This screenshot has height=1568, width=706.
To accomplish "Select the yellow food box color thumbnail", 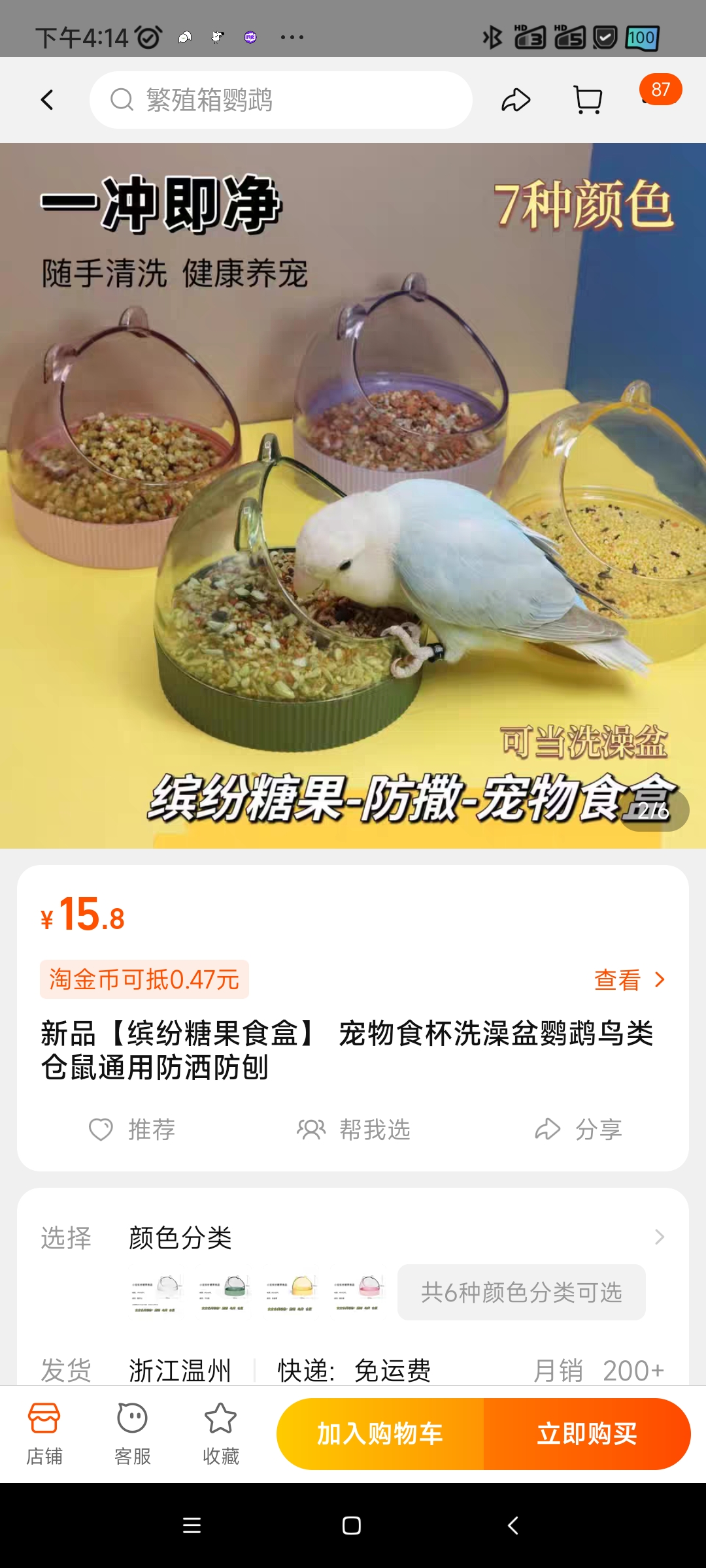I will tap(290, 1292).
